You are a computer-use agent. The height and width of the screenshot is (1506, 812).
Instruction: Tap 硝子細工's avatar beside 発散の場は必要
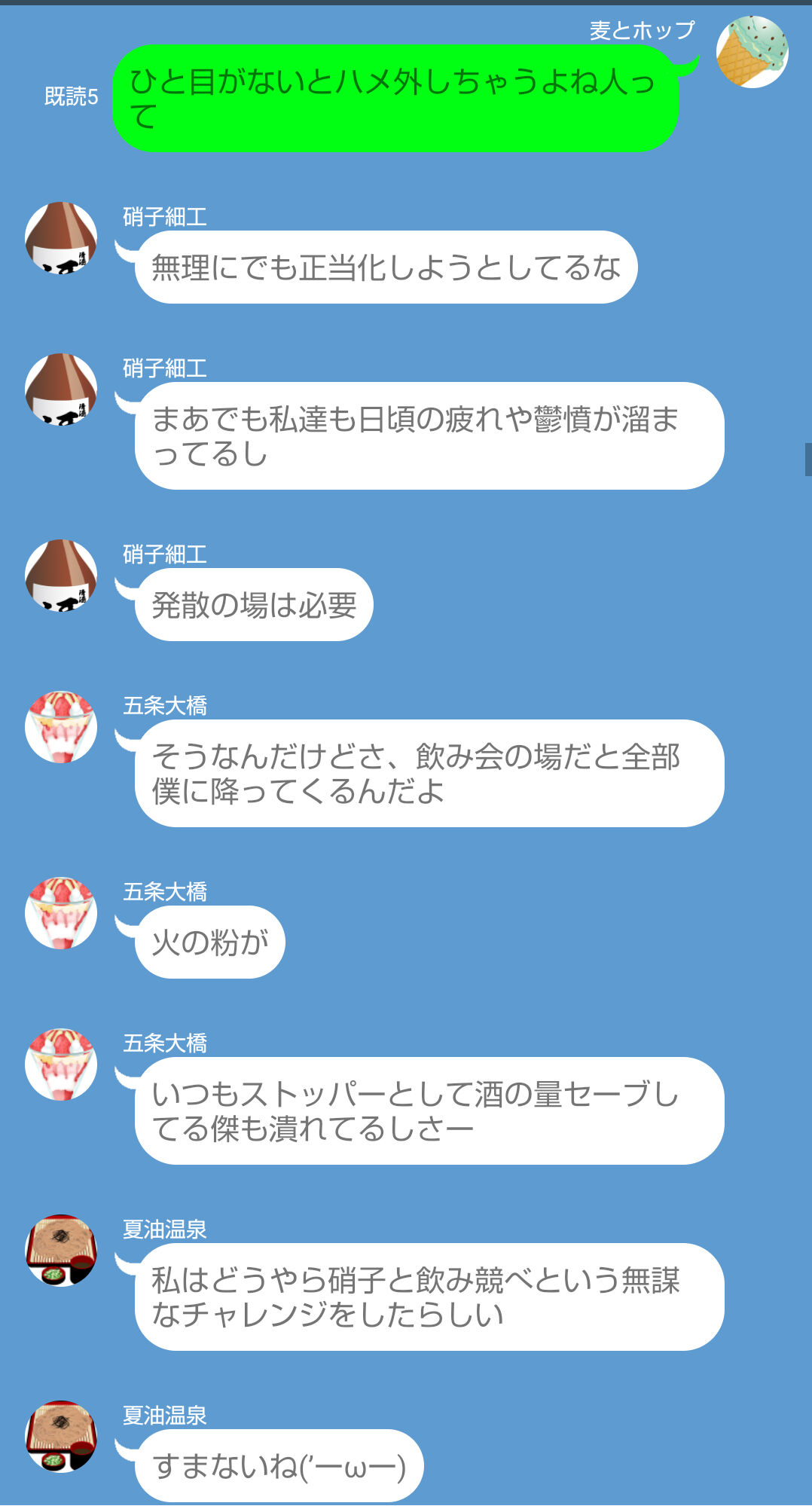coord(61,575)
